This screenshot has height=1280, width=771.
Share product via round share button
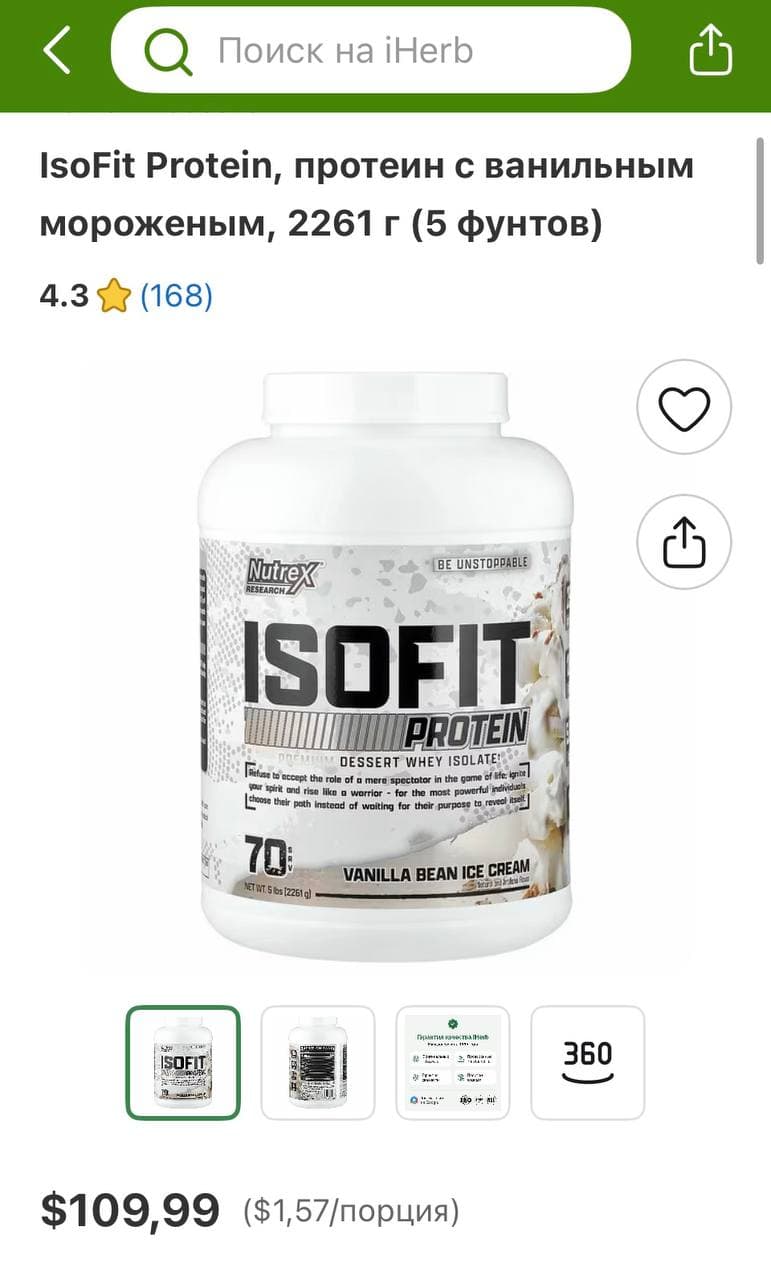684,542
